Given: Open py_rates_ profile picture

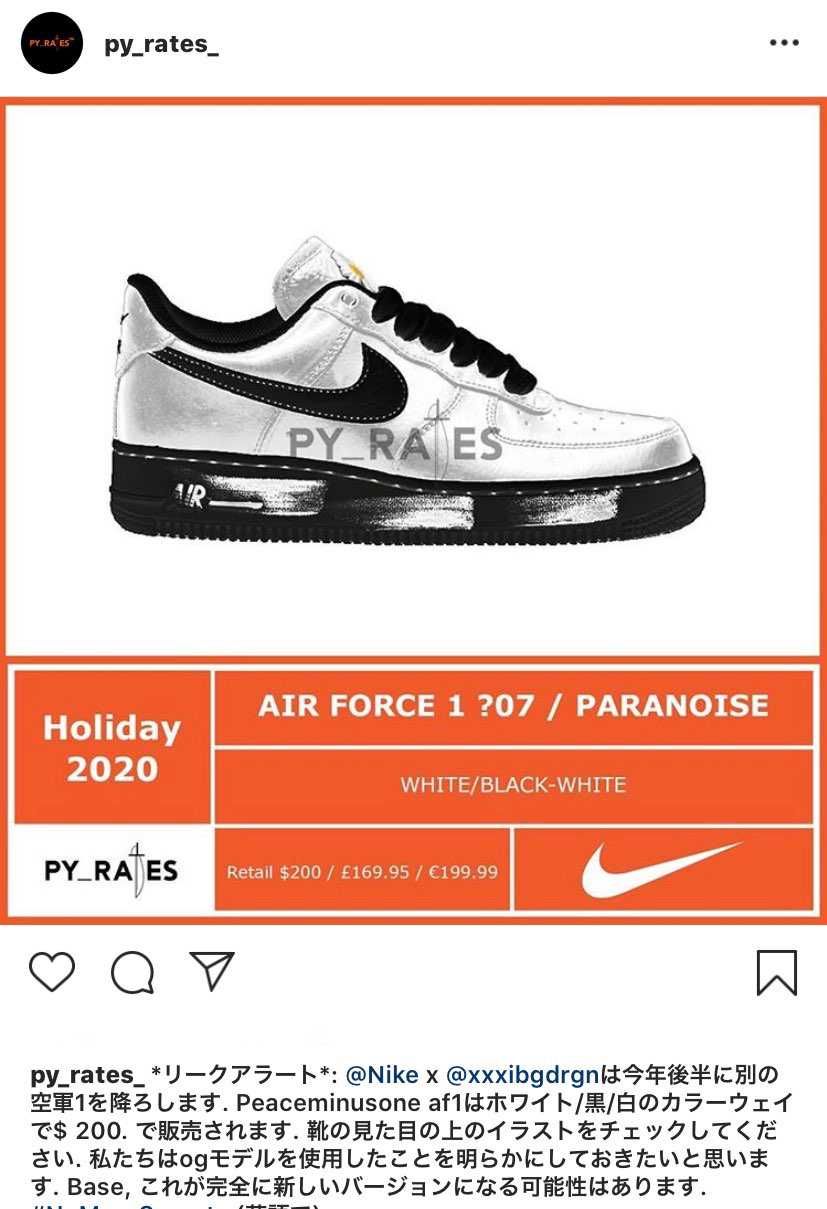Looking at the screenshot, I should pyautogui.click(x=51, y=43).
